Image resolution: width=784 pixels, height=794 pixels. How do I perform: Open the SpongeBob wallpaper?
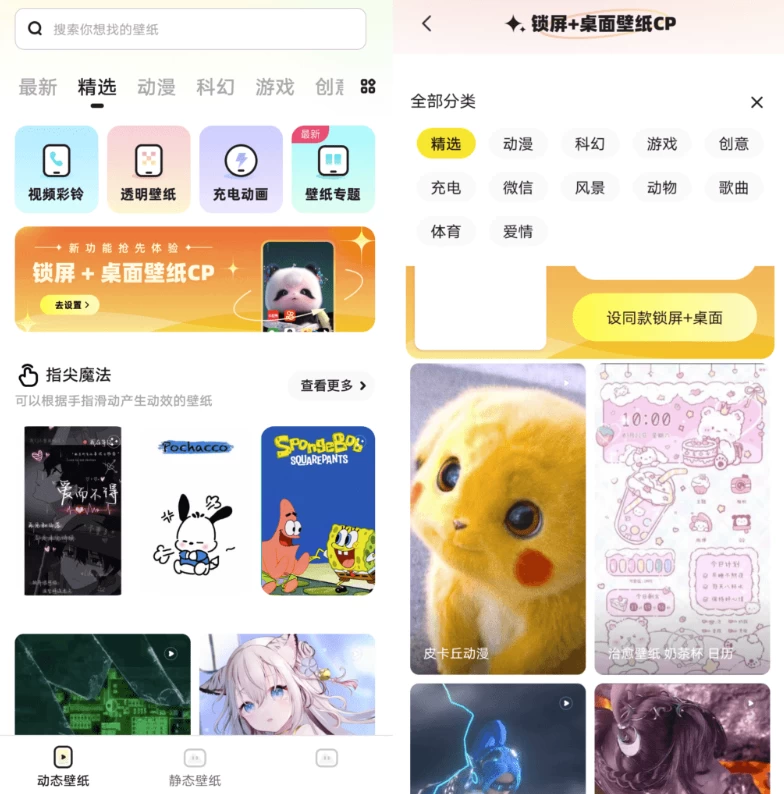pos(318,510)
